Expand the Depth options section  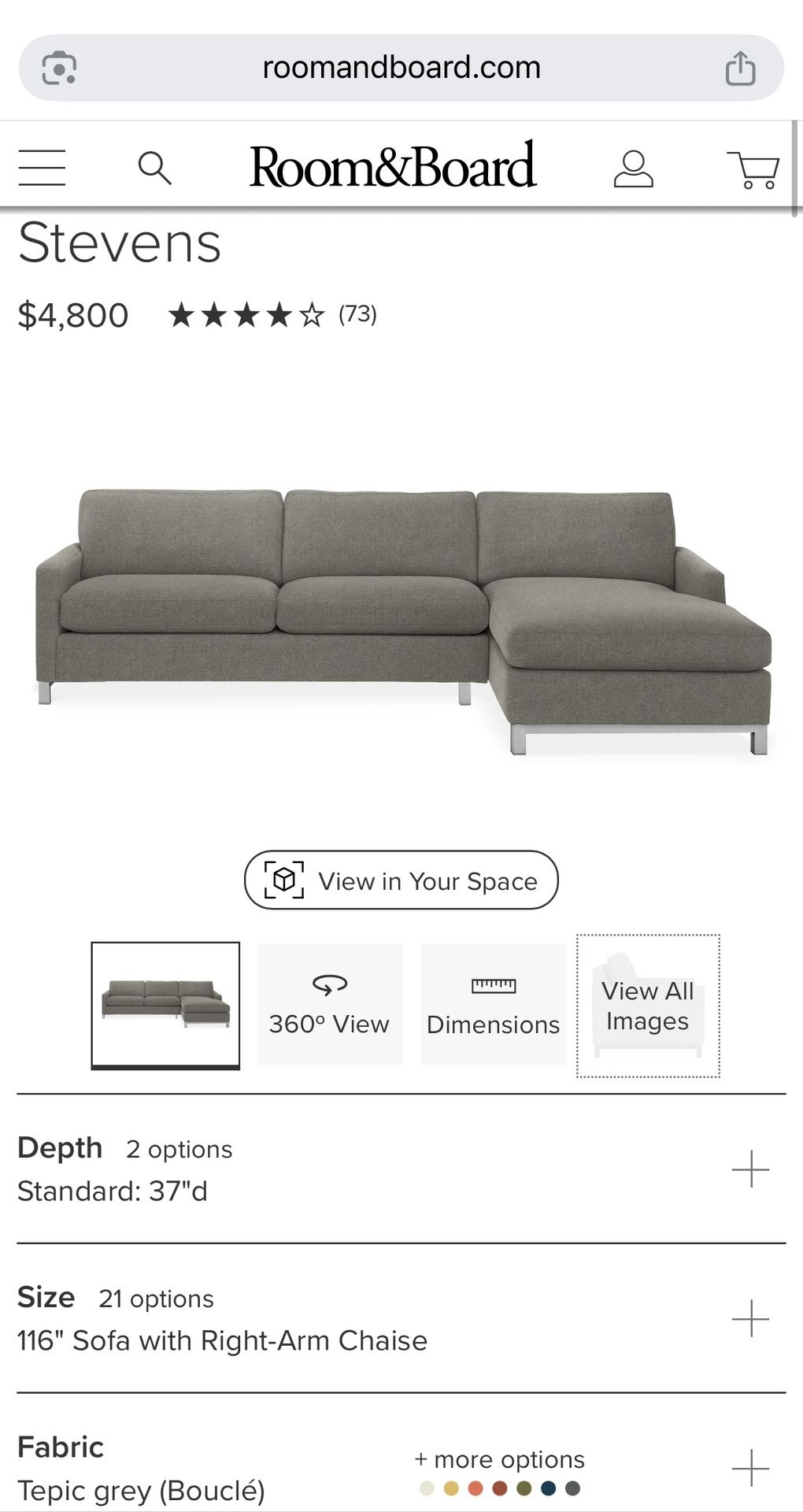[x=753, y=1169]
